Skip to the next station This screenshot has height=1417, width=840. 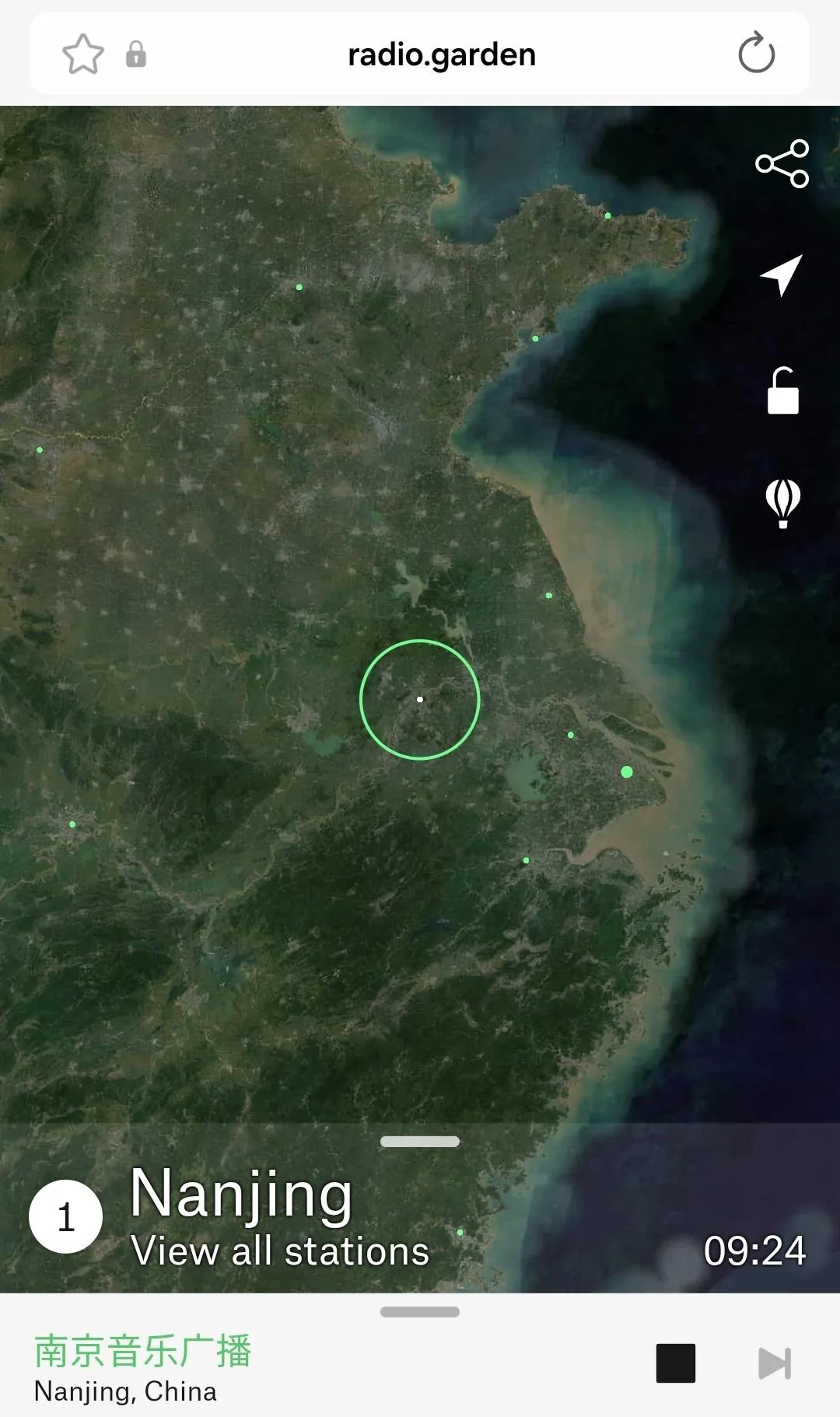(x=774, y=1363)
